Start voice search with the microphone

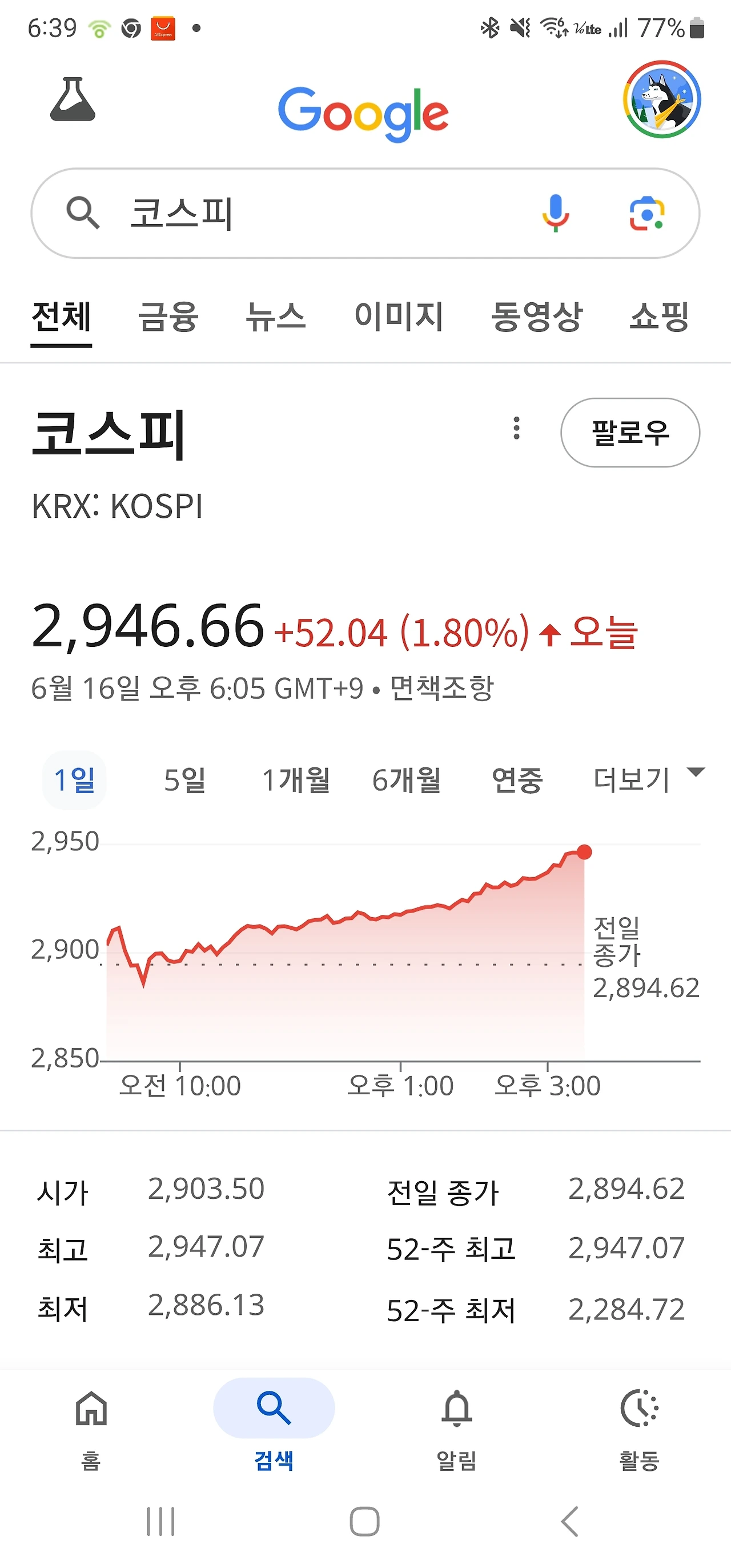point(555,214)
